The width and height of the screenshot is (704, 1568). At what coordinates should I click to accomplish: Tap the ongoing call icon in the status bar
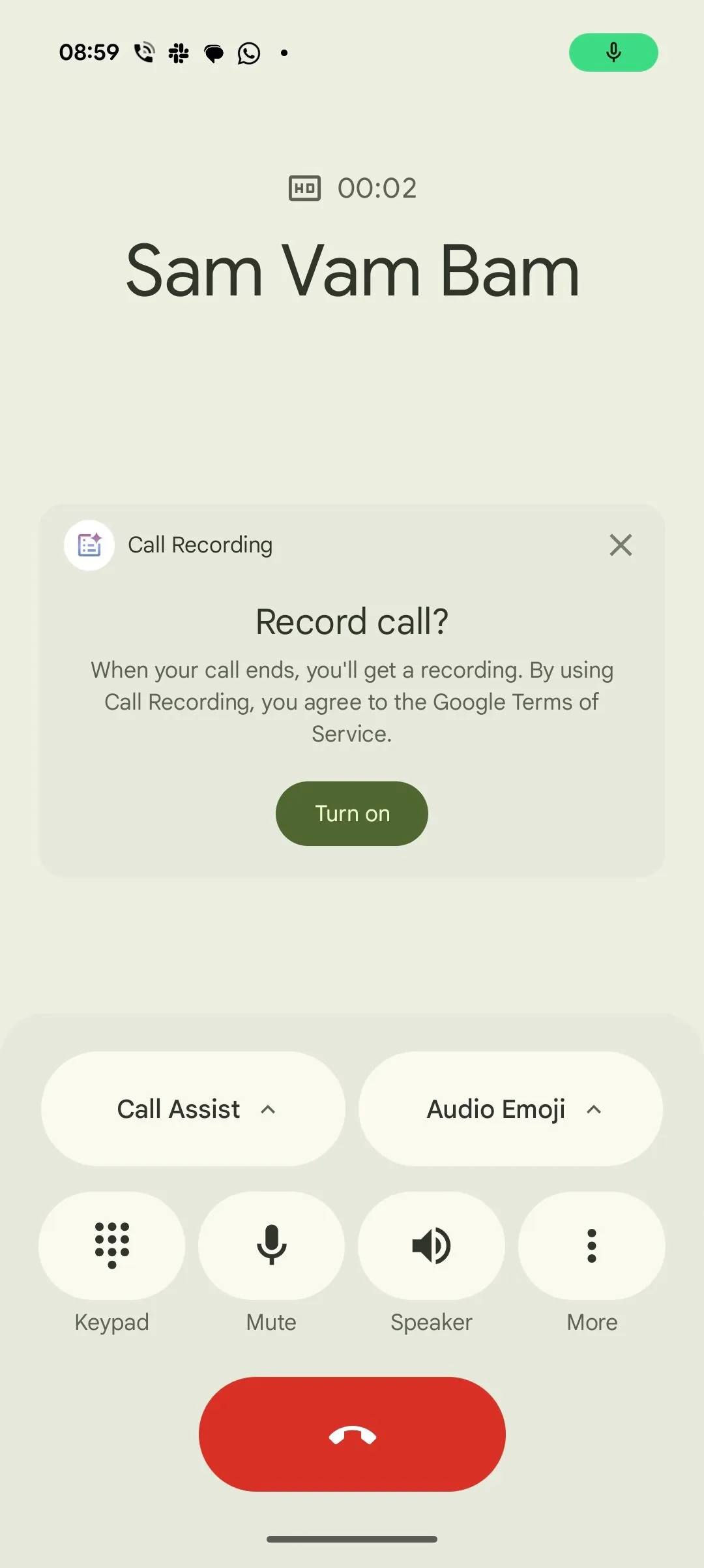[x=144, y=52]
